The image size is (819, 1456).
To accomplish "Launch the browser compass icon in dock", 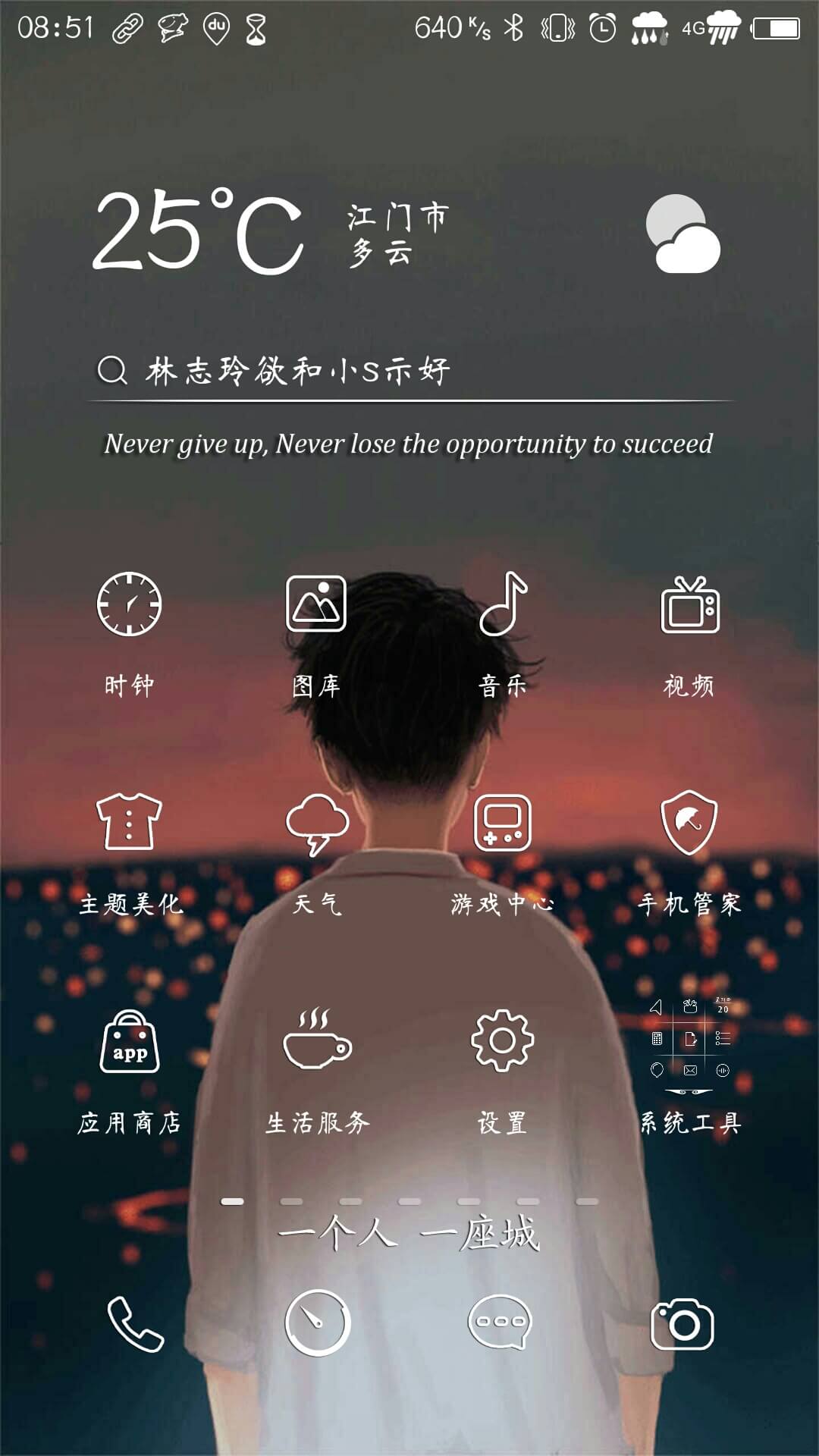I will pos(317,1323).
